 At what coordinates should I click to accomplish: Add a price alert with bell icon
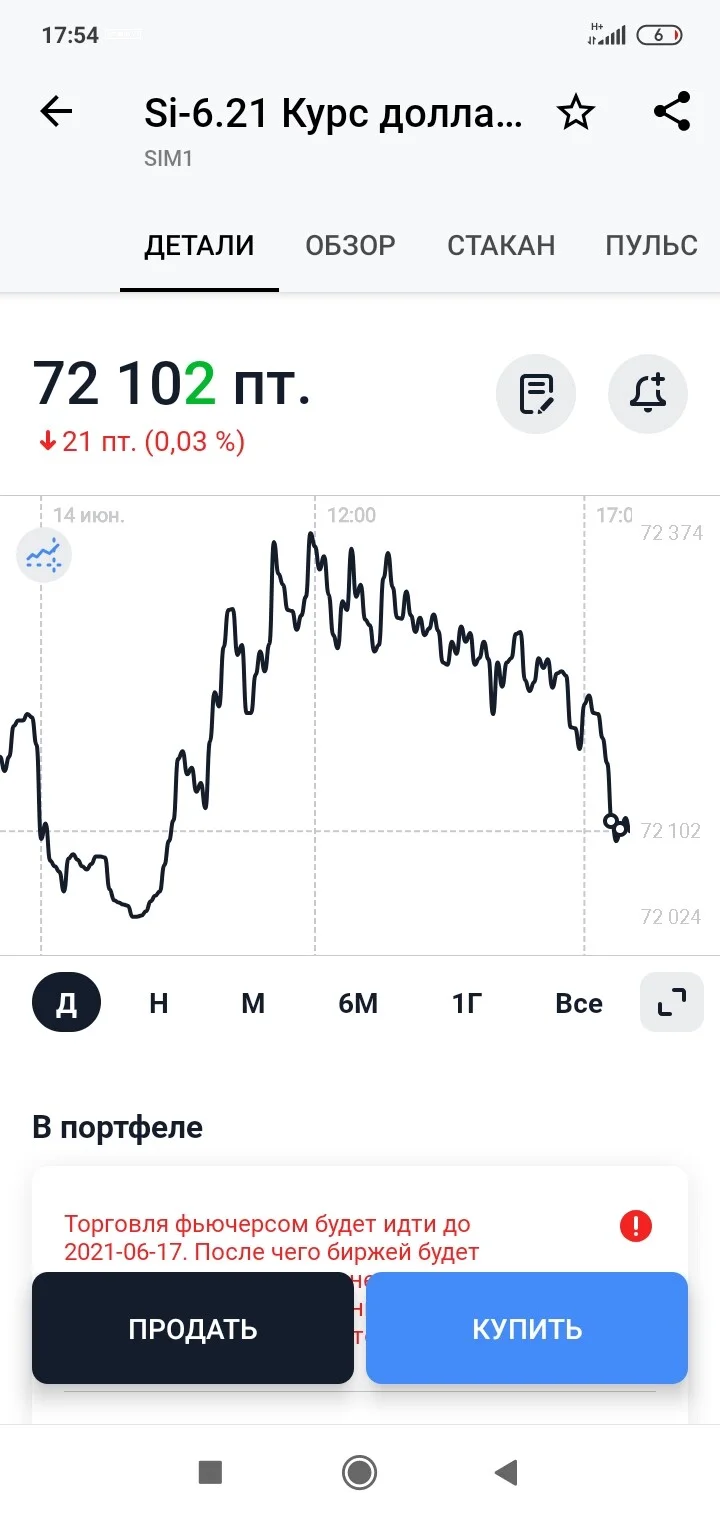[x=649, y=394]
